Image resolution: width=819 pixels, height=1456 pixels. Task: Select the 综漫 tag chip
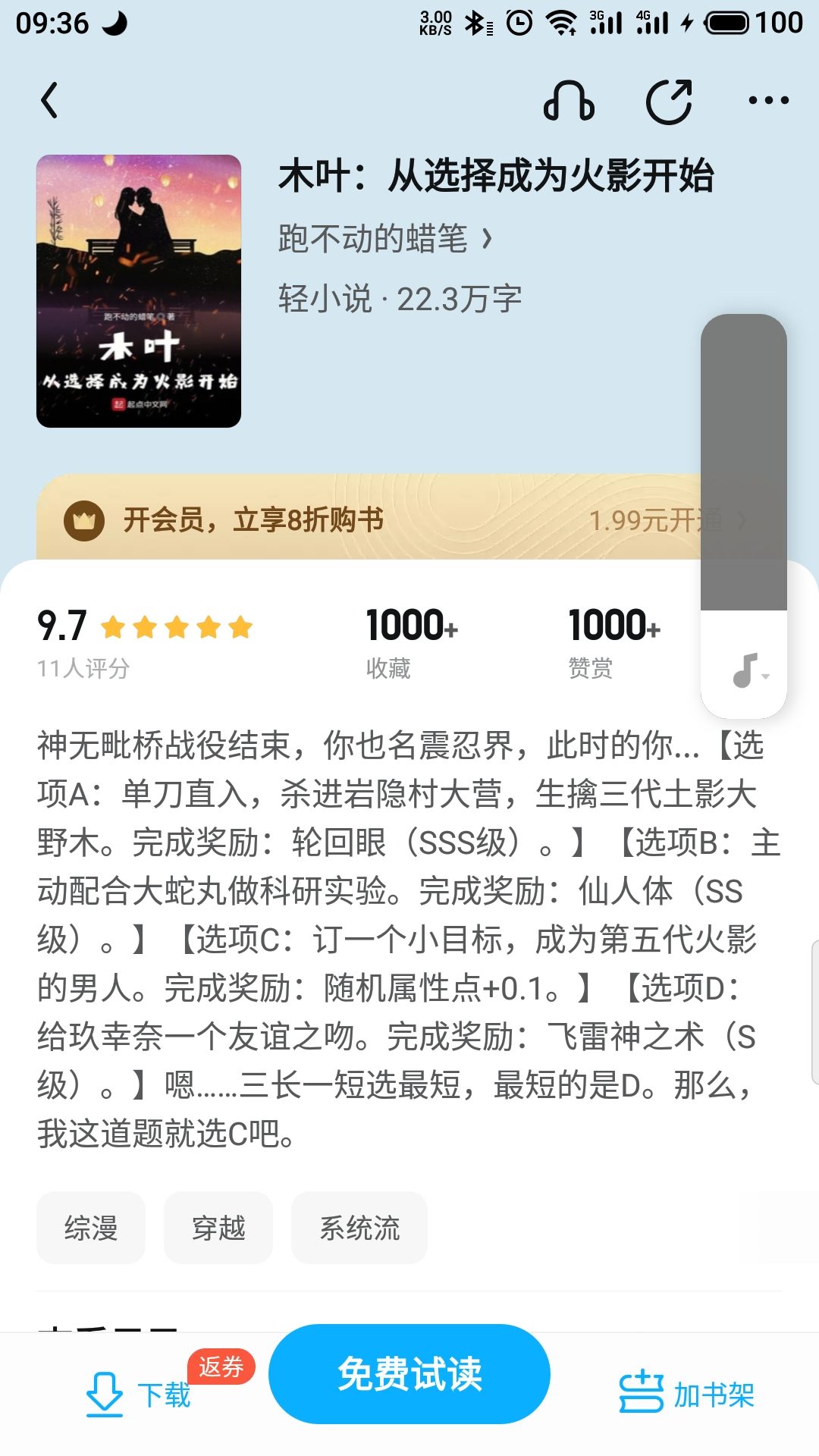tap(91, 1228)
